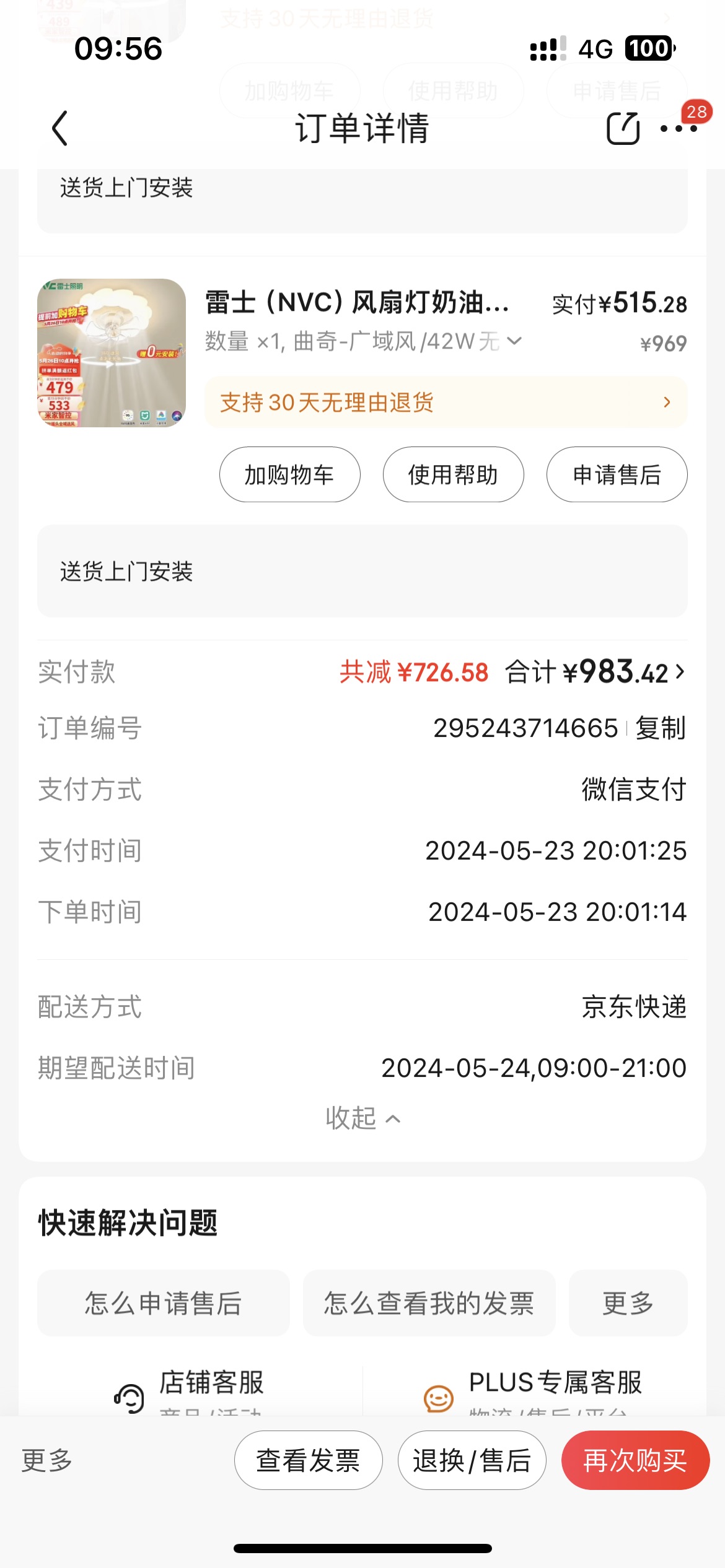Share this order
This screenshot has height=1568, width=725.
pyautogui.click(x=622, y=129)
